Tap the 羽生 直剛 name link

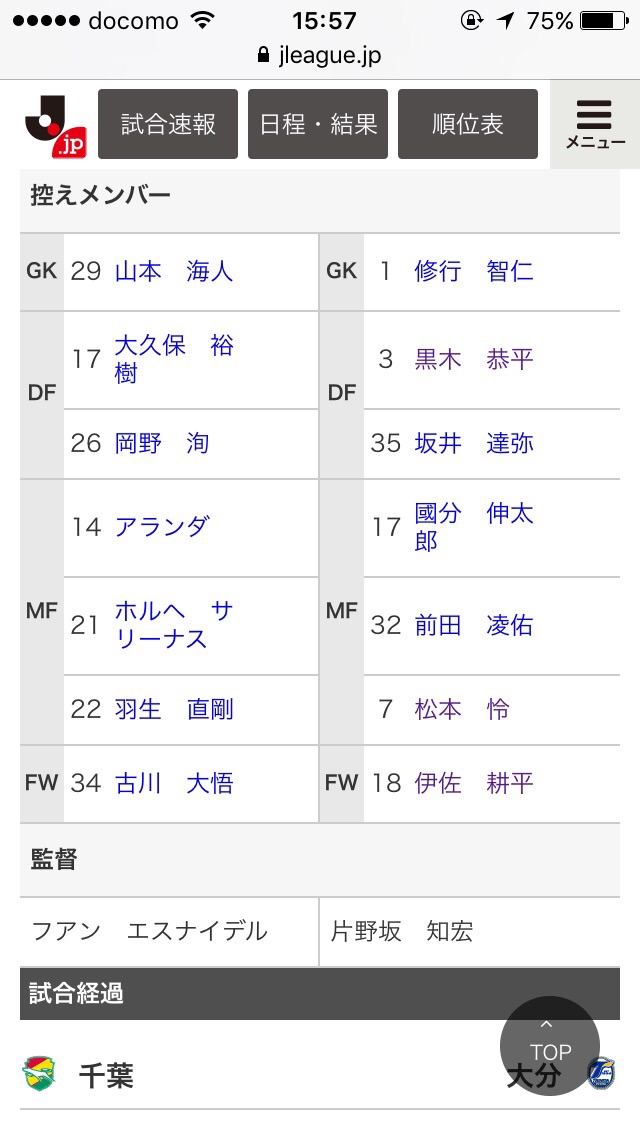tap(174, 709)
